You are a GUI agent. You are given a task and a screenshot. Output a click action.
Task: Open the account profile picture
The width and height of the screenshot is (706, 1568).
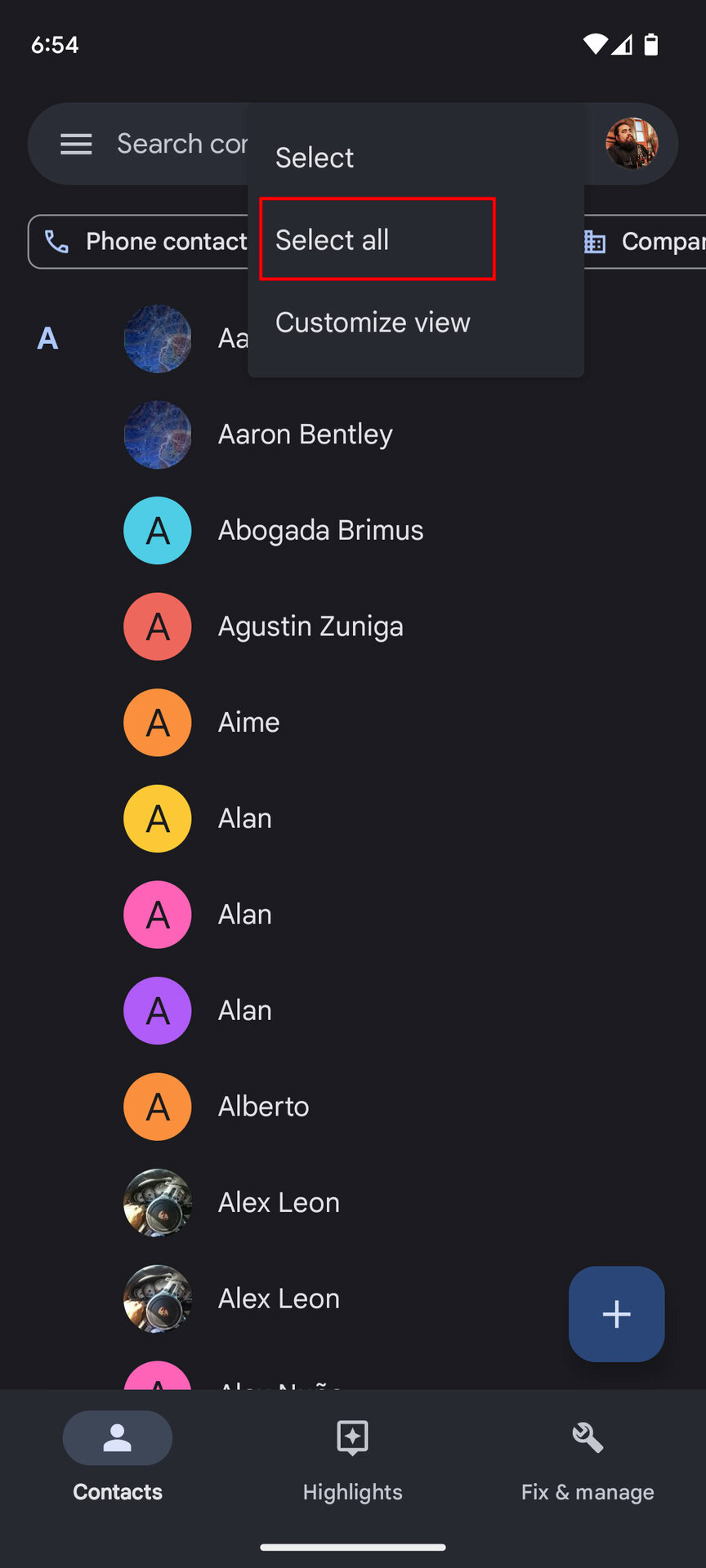point(631,144)
